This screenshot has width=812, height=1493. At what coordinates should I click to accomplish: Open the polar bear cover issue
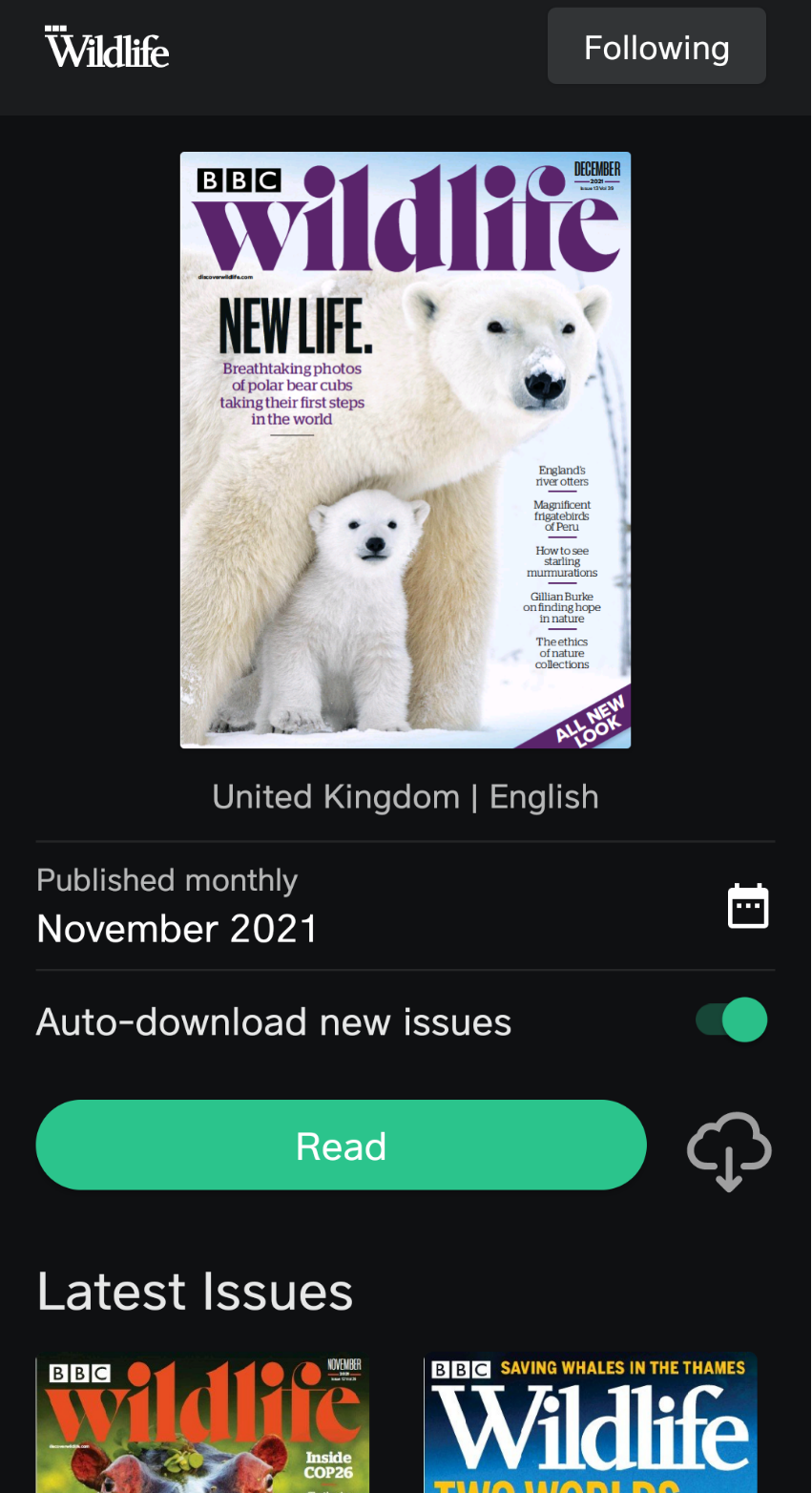(406, 450)
